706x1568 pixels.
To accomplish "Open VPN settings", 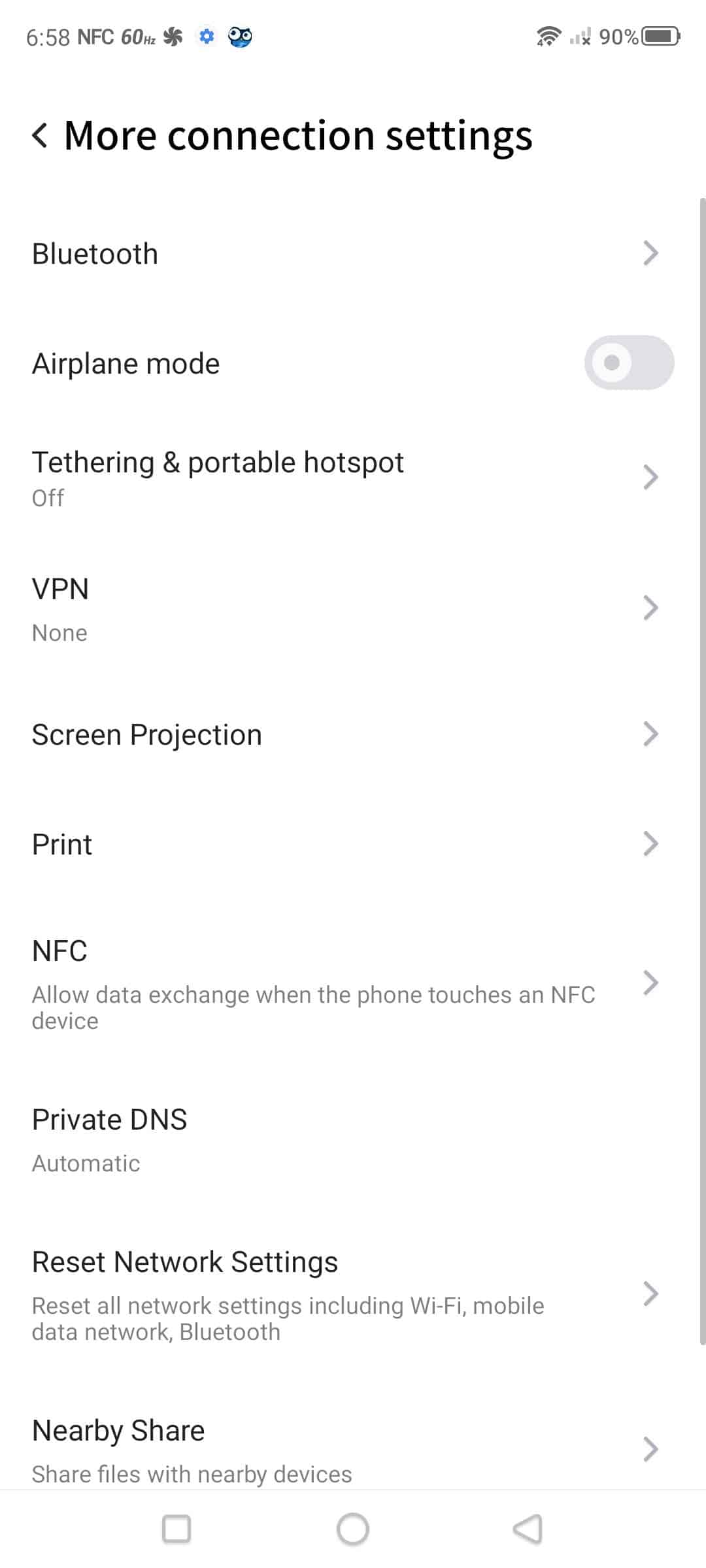I will (x=353, y=608).
